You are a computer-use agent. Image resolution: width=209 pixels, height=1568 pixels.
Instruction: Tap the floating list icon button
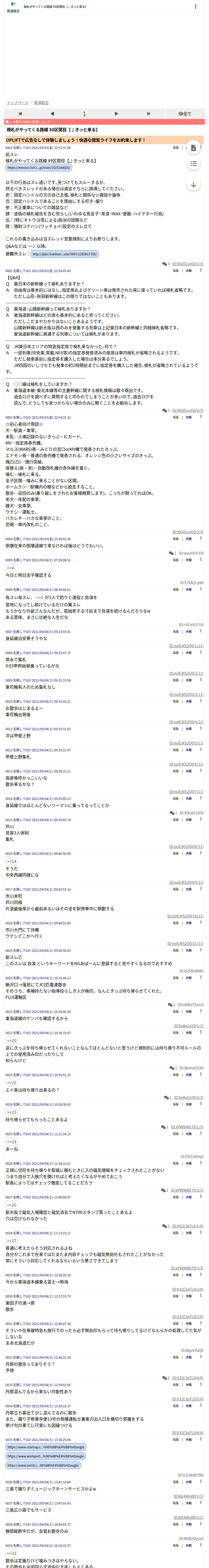[x=193, y=164]
